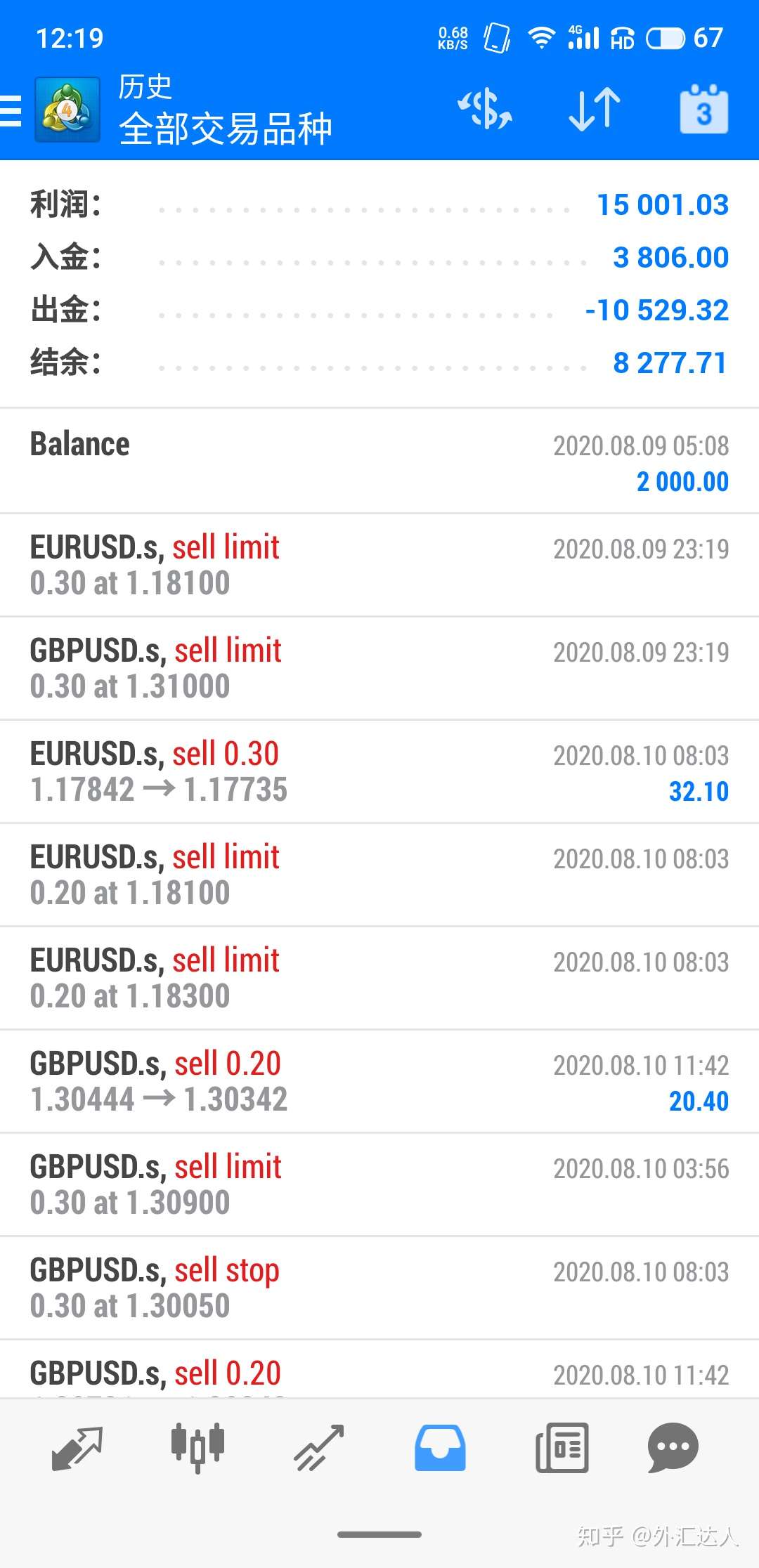
Task: Show details of EURUSD.s sell with 32.10 profit
Action: point(379,771)
